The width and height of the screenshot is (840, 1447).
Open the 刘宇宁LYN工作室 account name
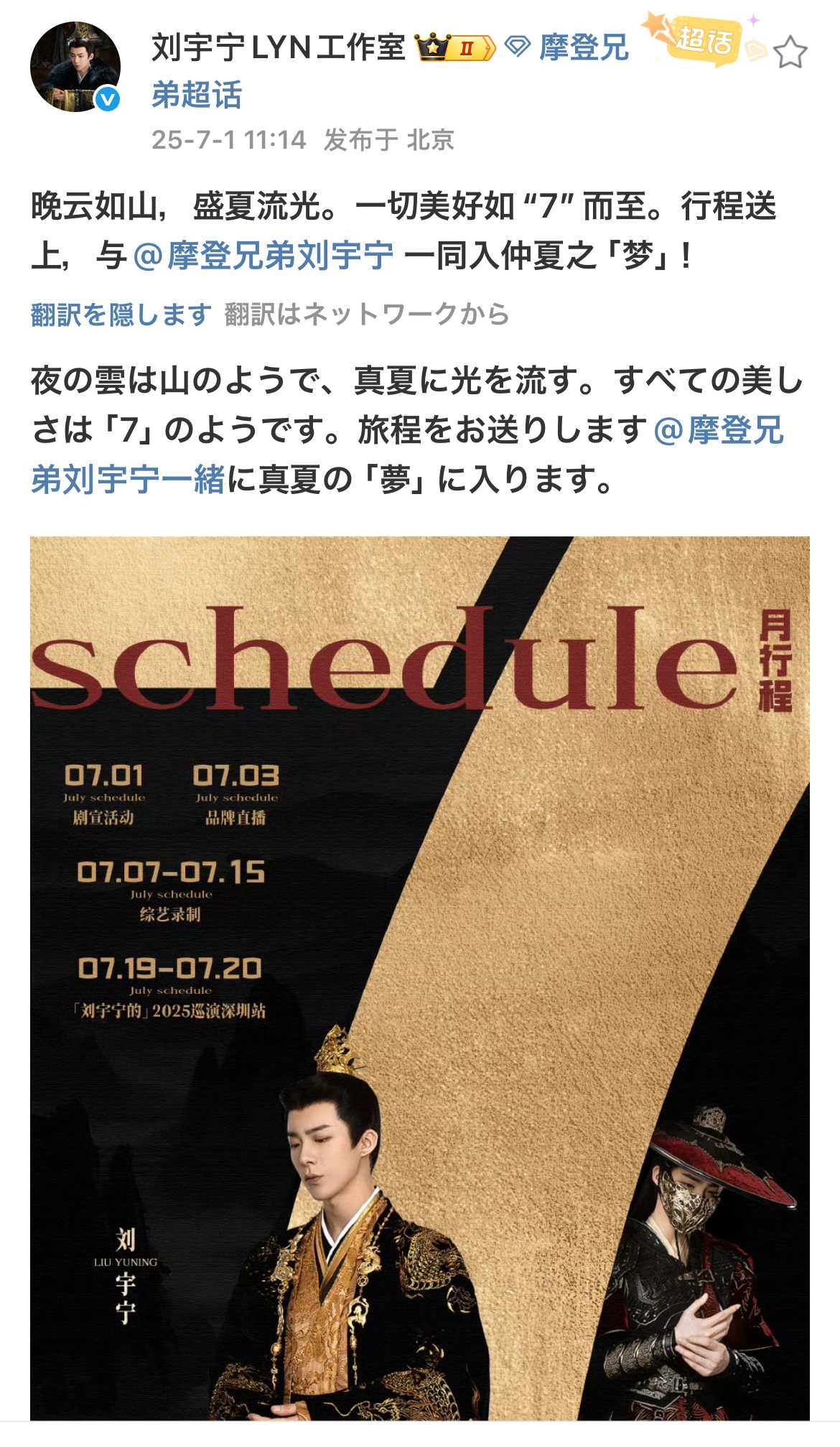click(279, 48)
